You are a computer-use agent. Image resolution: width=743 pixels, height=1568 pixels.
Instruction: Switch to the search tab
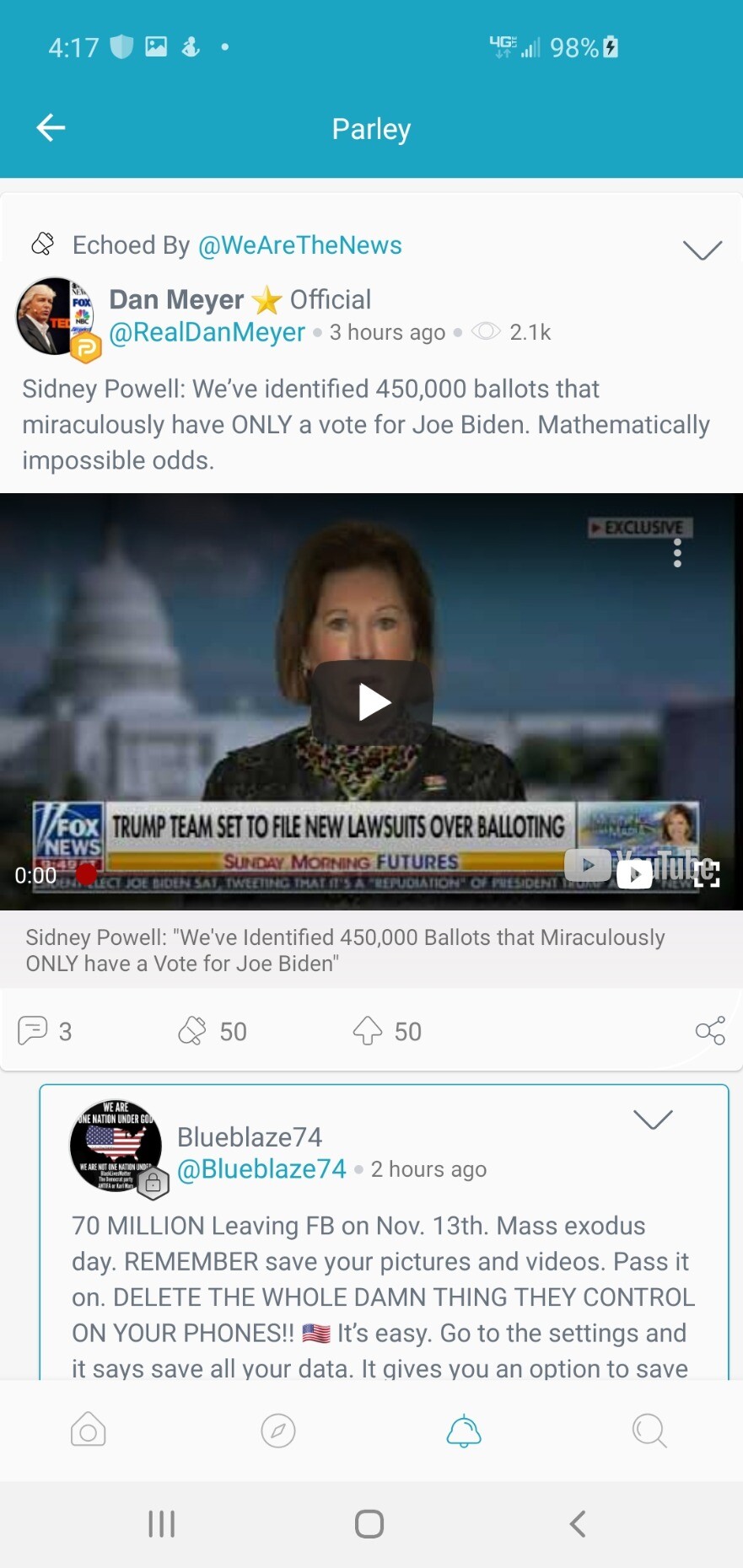pyautogui.click(x=649, y=1431)
